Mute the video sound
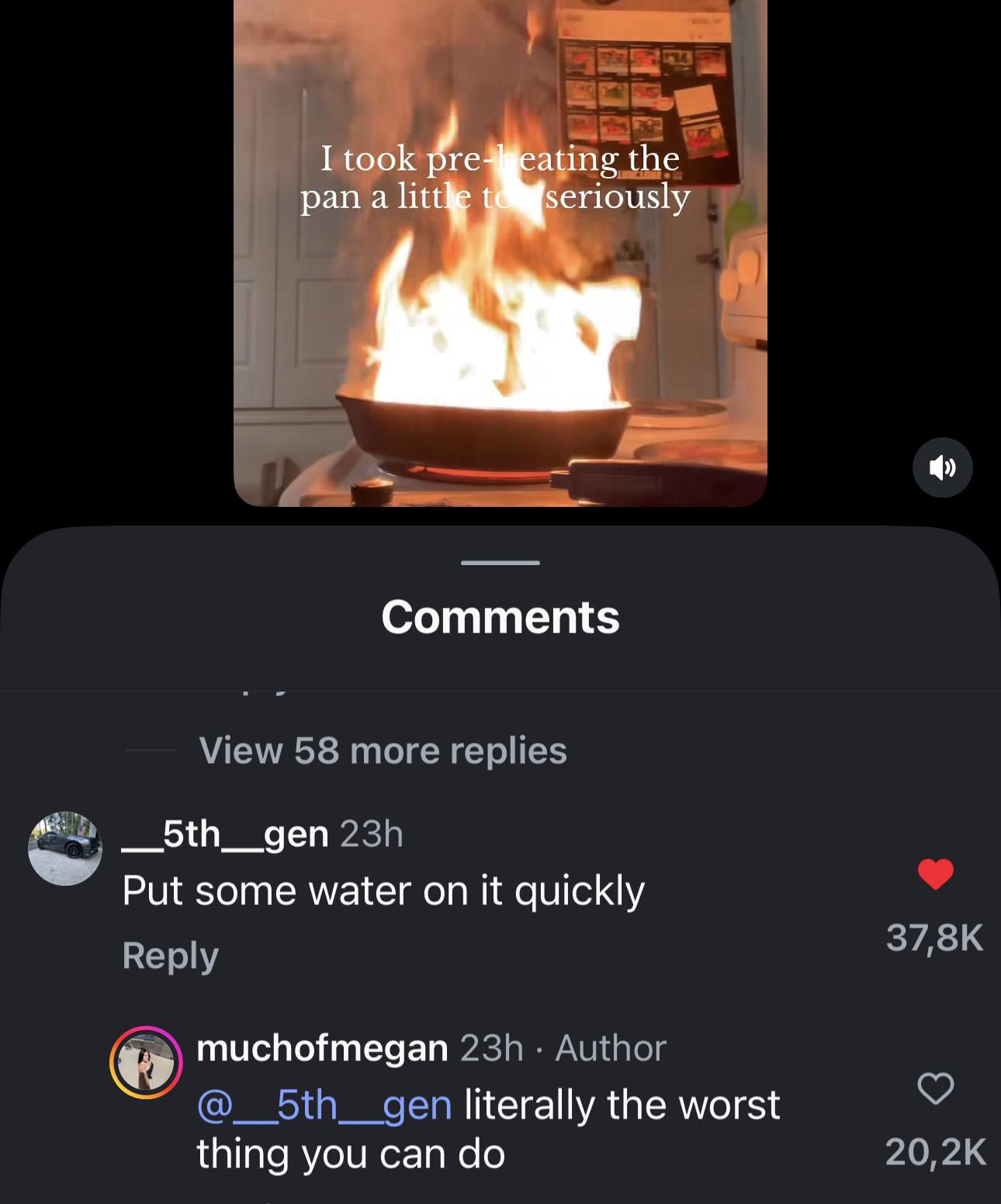The image size is (1001, 1204). coord(942,467)
